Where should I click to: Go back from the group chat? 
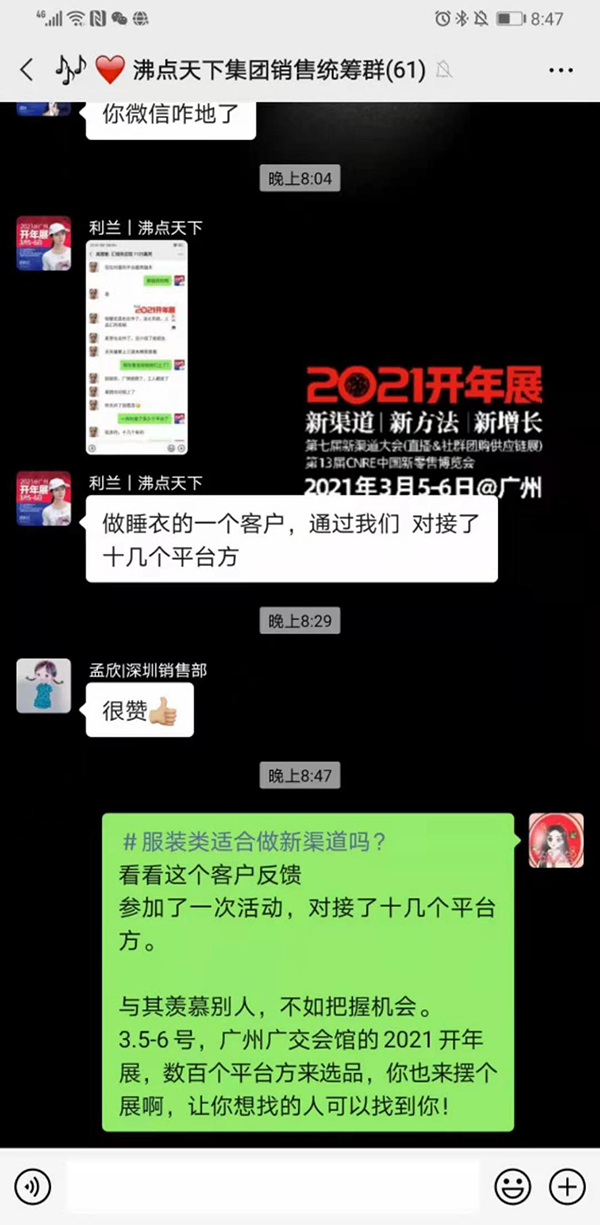click(x=27, y=70)
